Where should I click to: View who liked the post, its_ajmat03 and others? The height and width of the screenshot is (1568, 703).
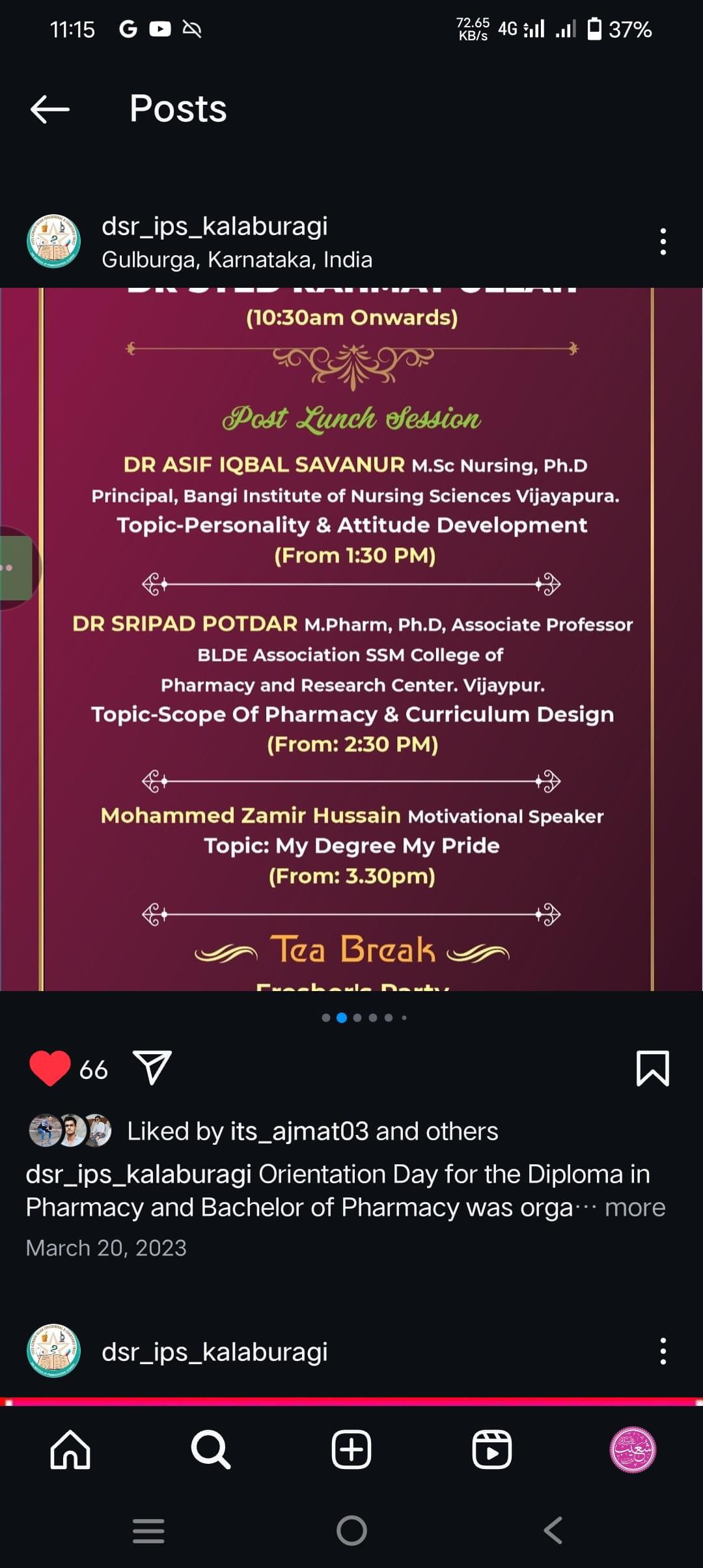click(312, 1131)
